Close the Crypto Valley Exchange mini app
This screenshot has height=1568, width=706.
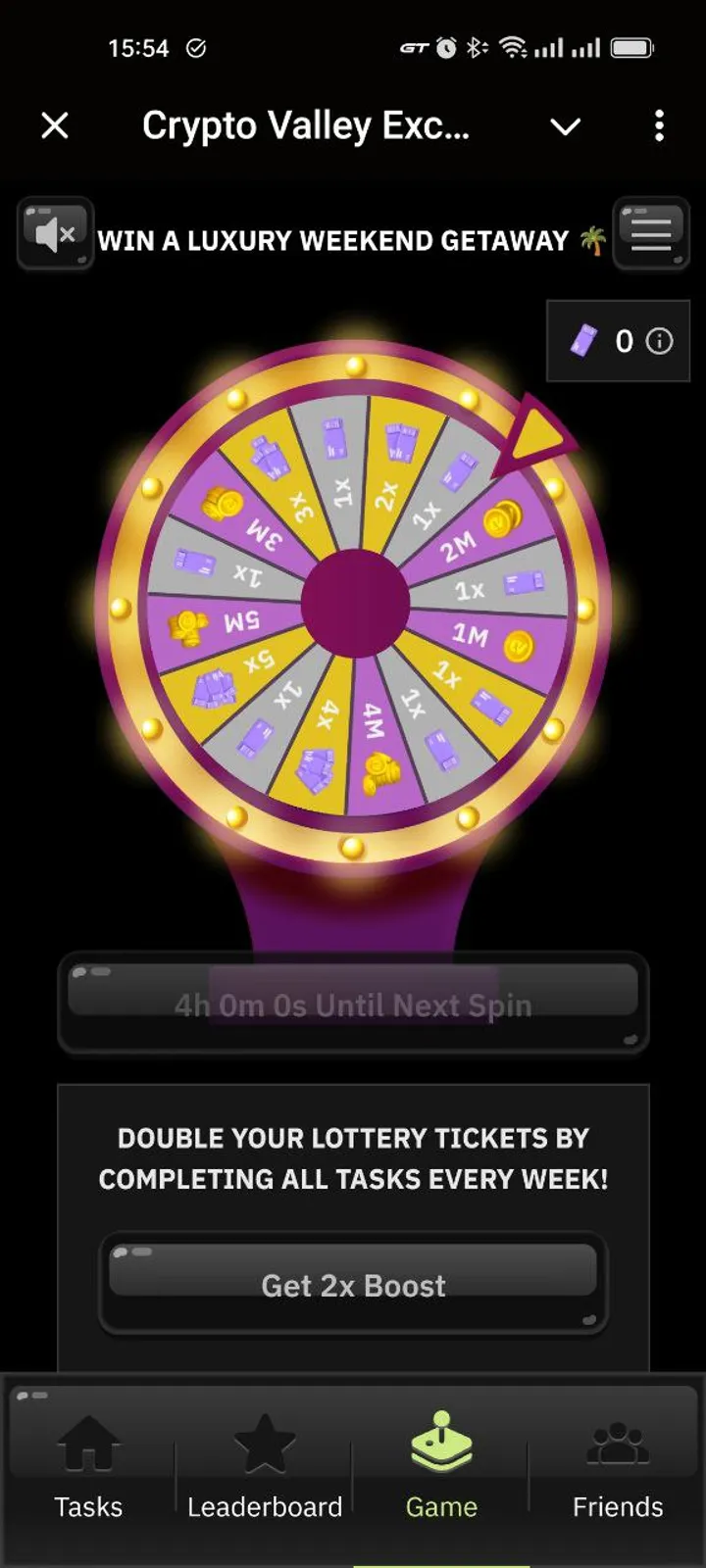click(x=55, y=125)
